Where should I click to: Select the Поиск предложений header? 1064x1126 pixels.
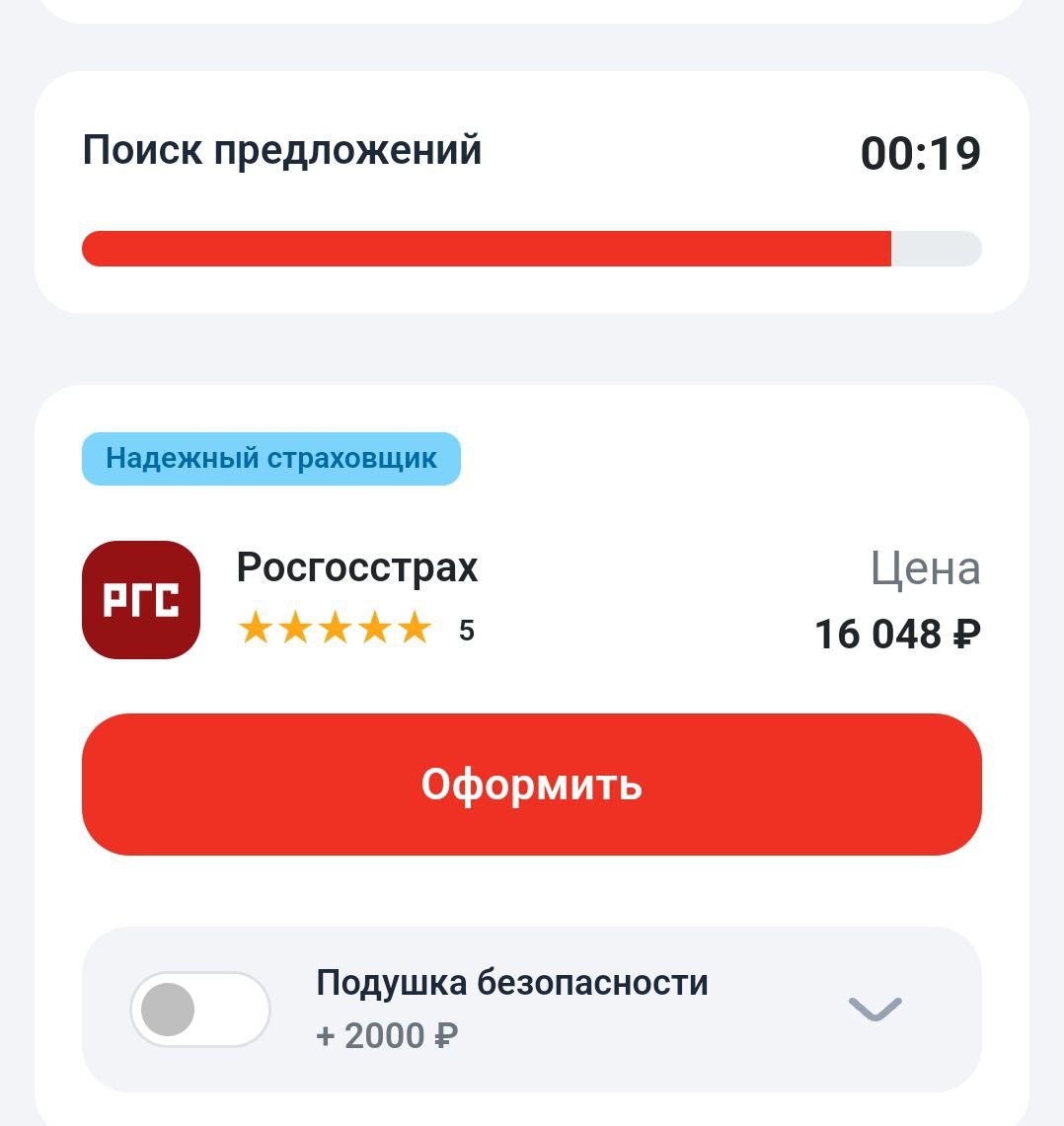[282, 150]
